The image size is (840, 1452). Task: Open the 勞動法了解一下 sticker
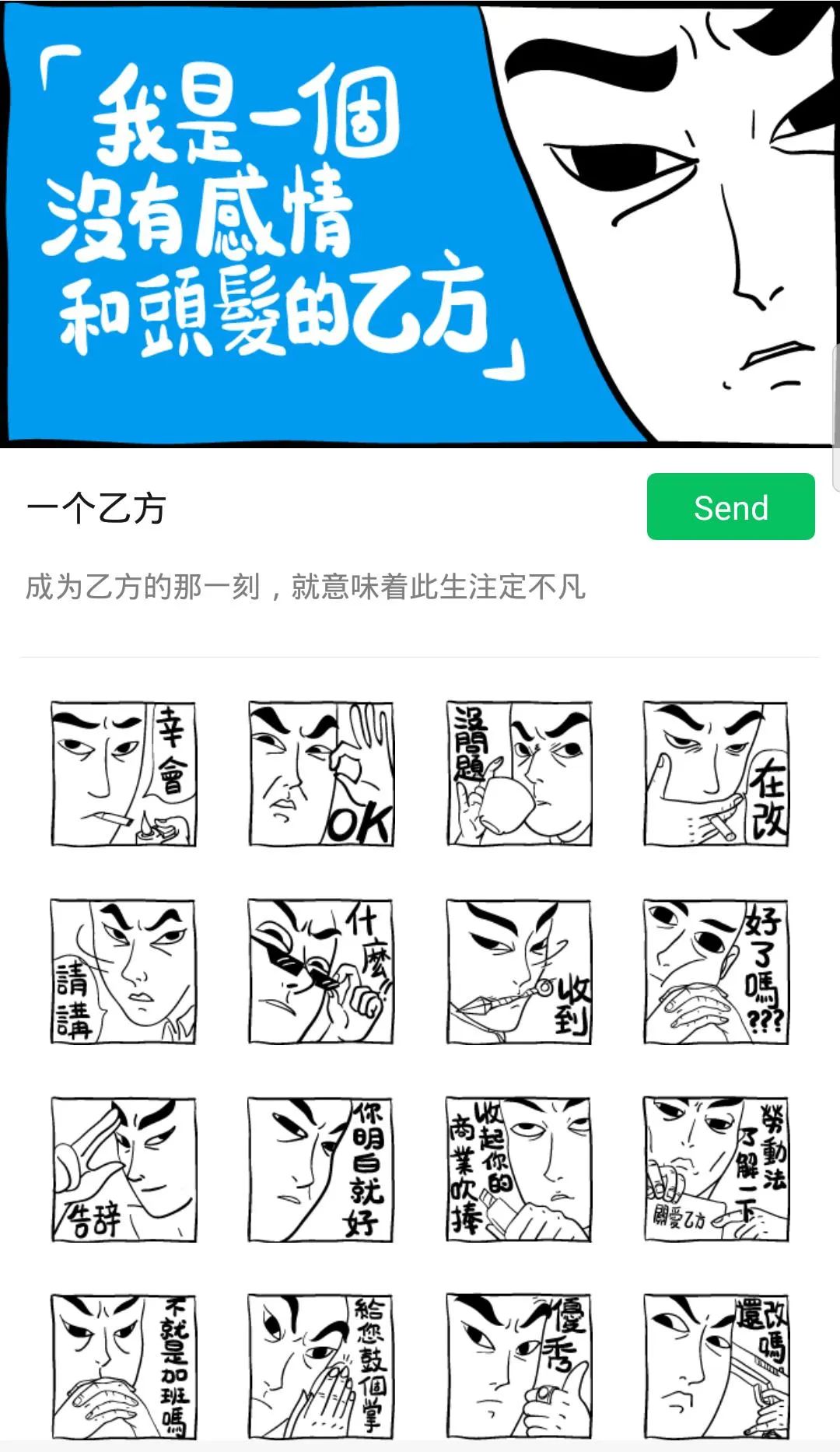click(x=716, y=1169)
